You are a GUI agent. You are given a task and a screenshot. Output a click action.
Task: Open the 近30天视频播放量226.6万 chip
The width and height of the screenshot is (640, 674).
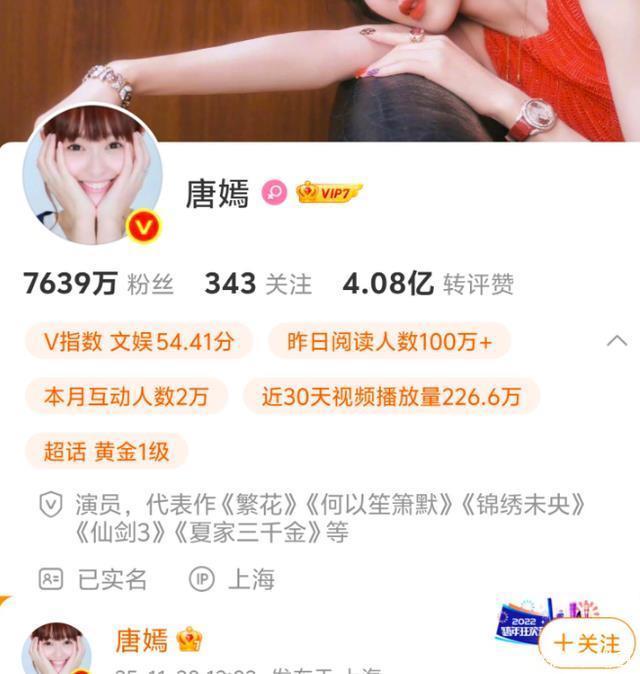(x=391, y=396)
